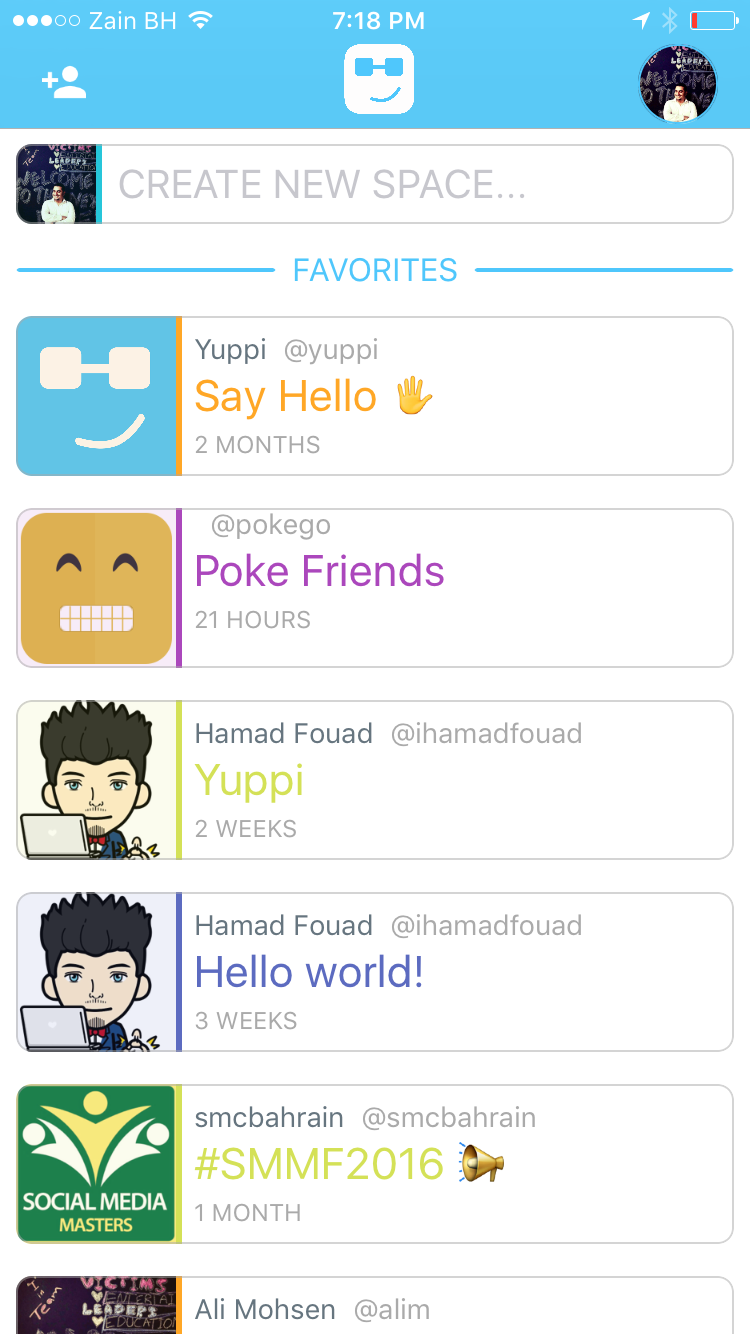Tap the #SMMF2016 space title
The image size is (750, 1334).
[319, 1163]
